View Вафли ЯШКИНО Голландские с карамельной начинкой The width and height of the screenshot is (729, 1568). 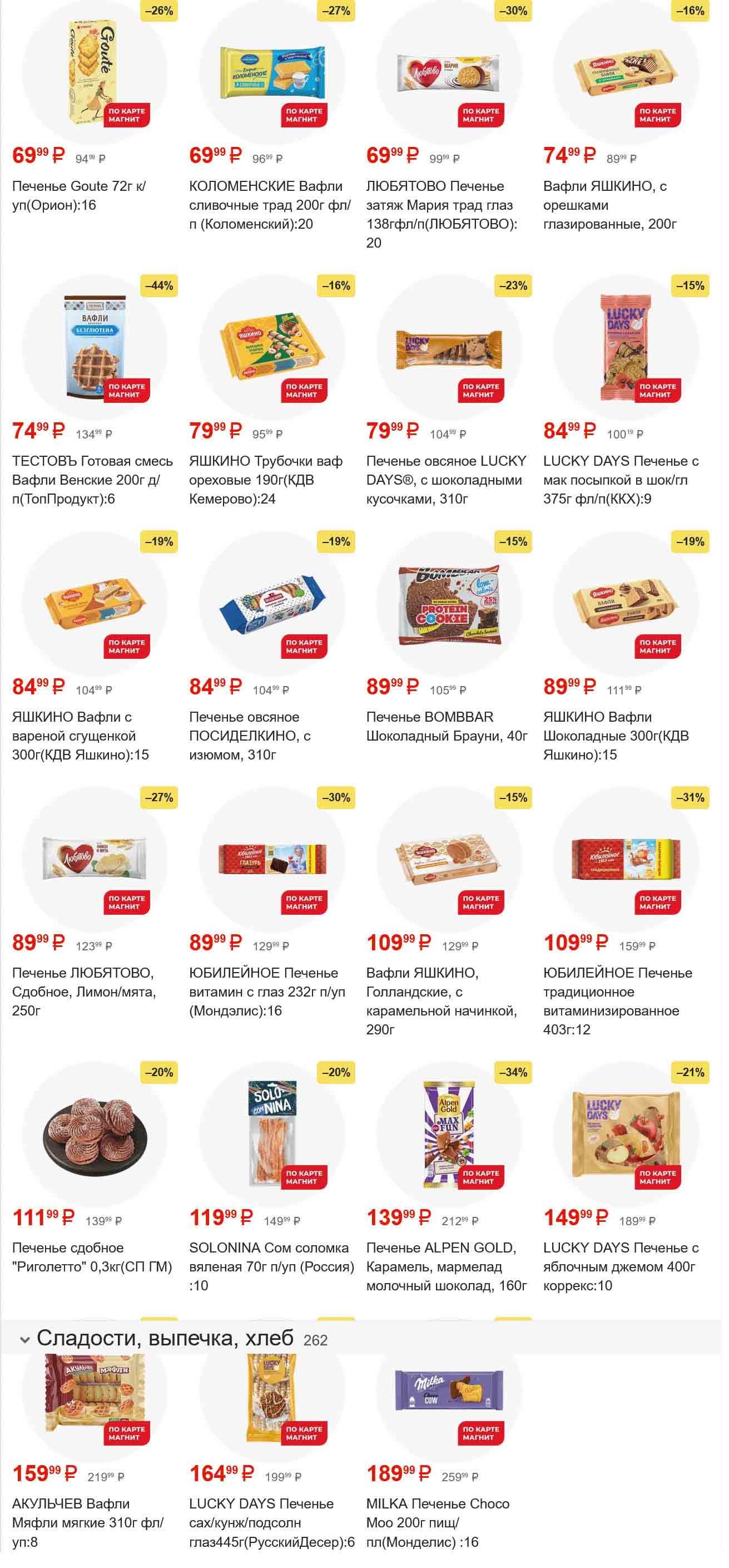(x=449, y=860)
